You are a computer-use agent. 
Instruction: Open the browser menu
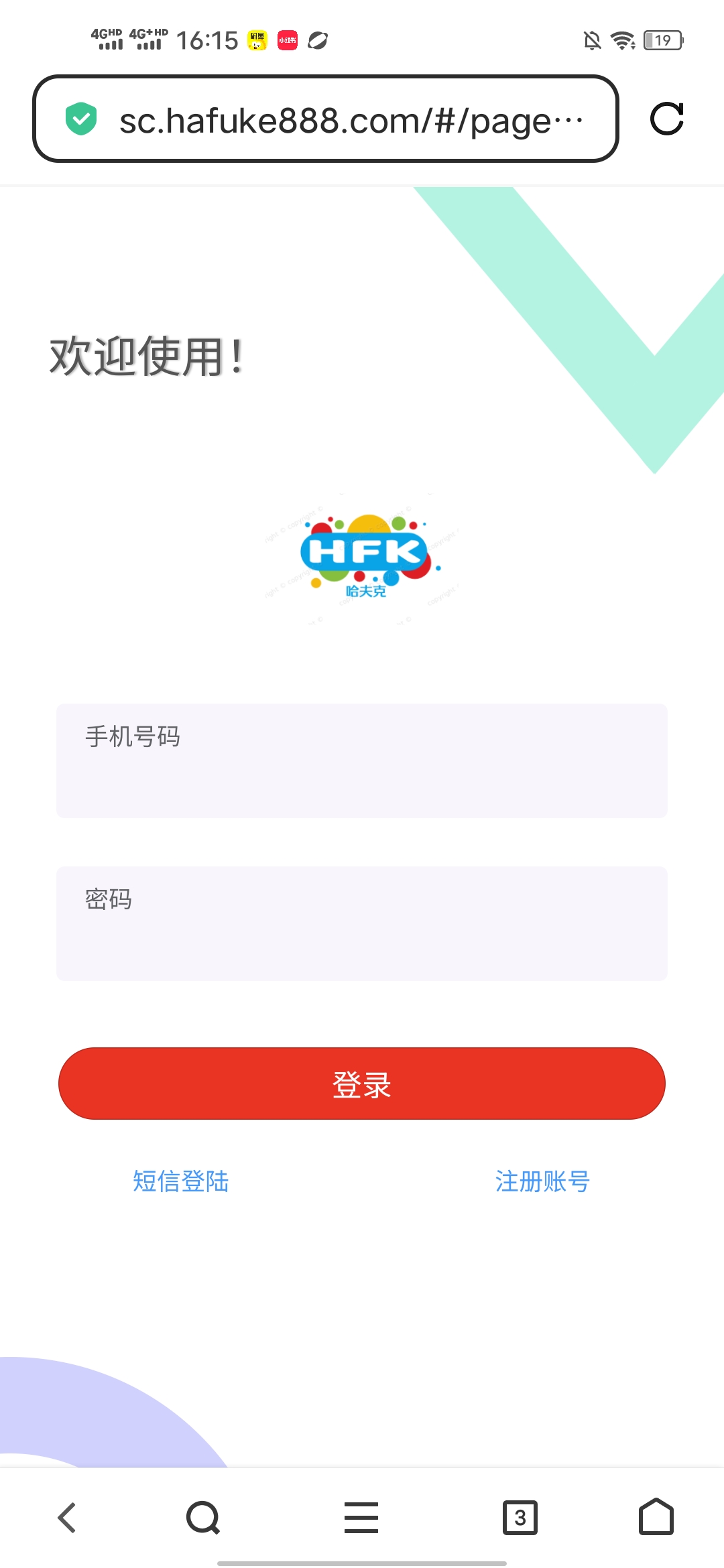361,1518
